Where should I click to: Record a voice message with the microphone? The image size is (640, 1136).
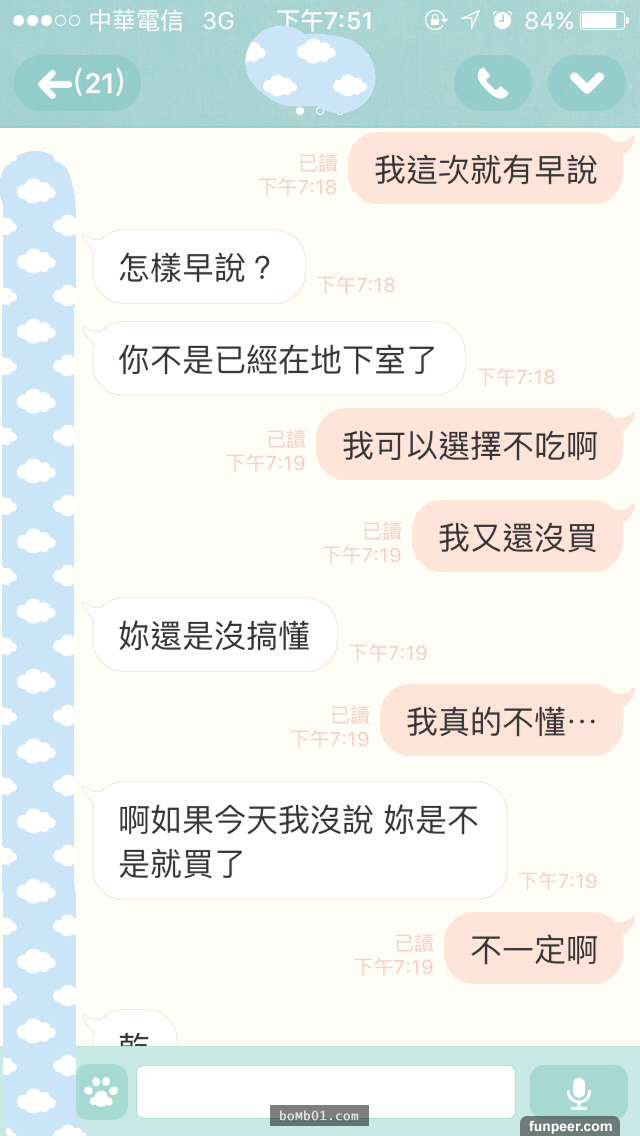tap(578, 1092)
